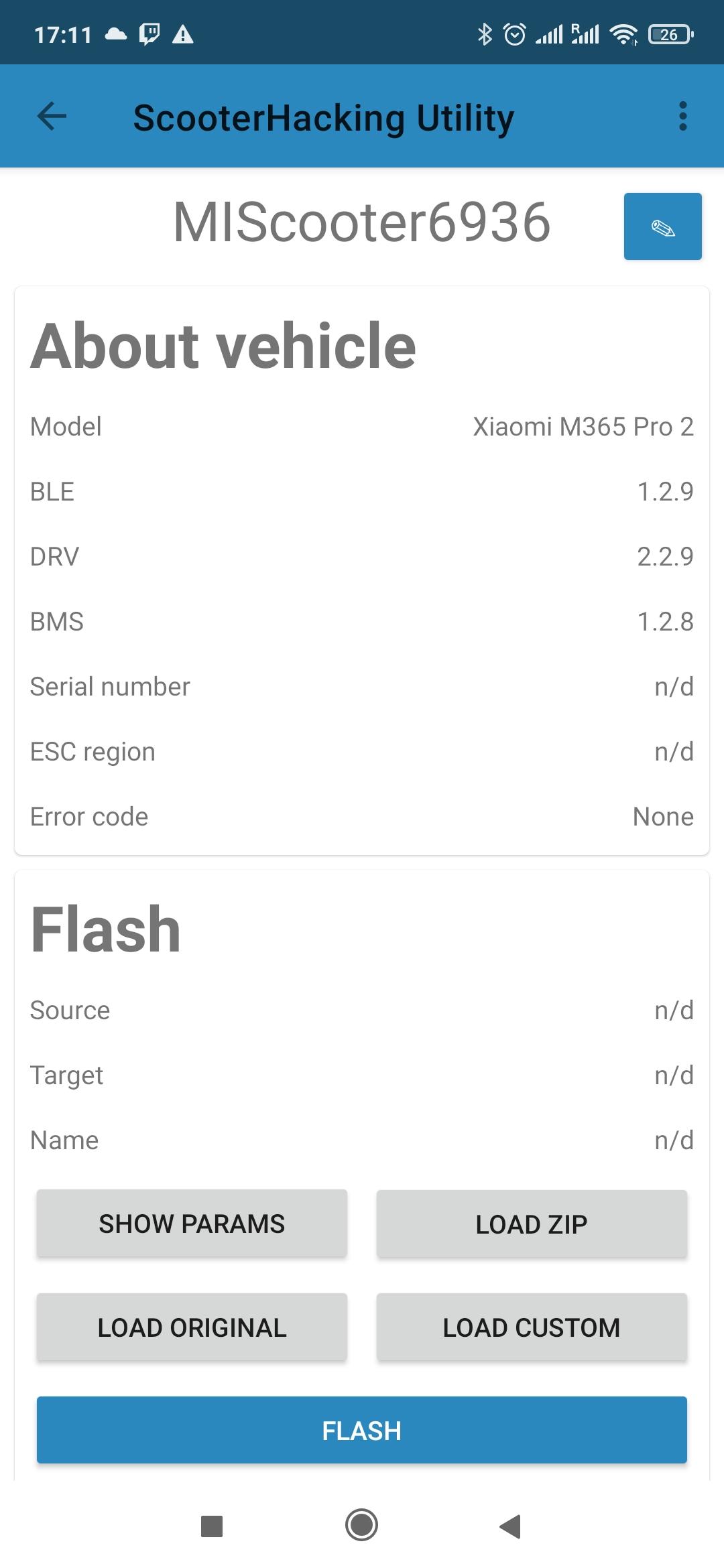This screenshot has width=724, height=1568.
Task: Start flashing with the FLASH button
Action: pos(362,1430)
